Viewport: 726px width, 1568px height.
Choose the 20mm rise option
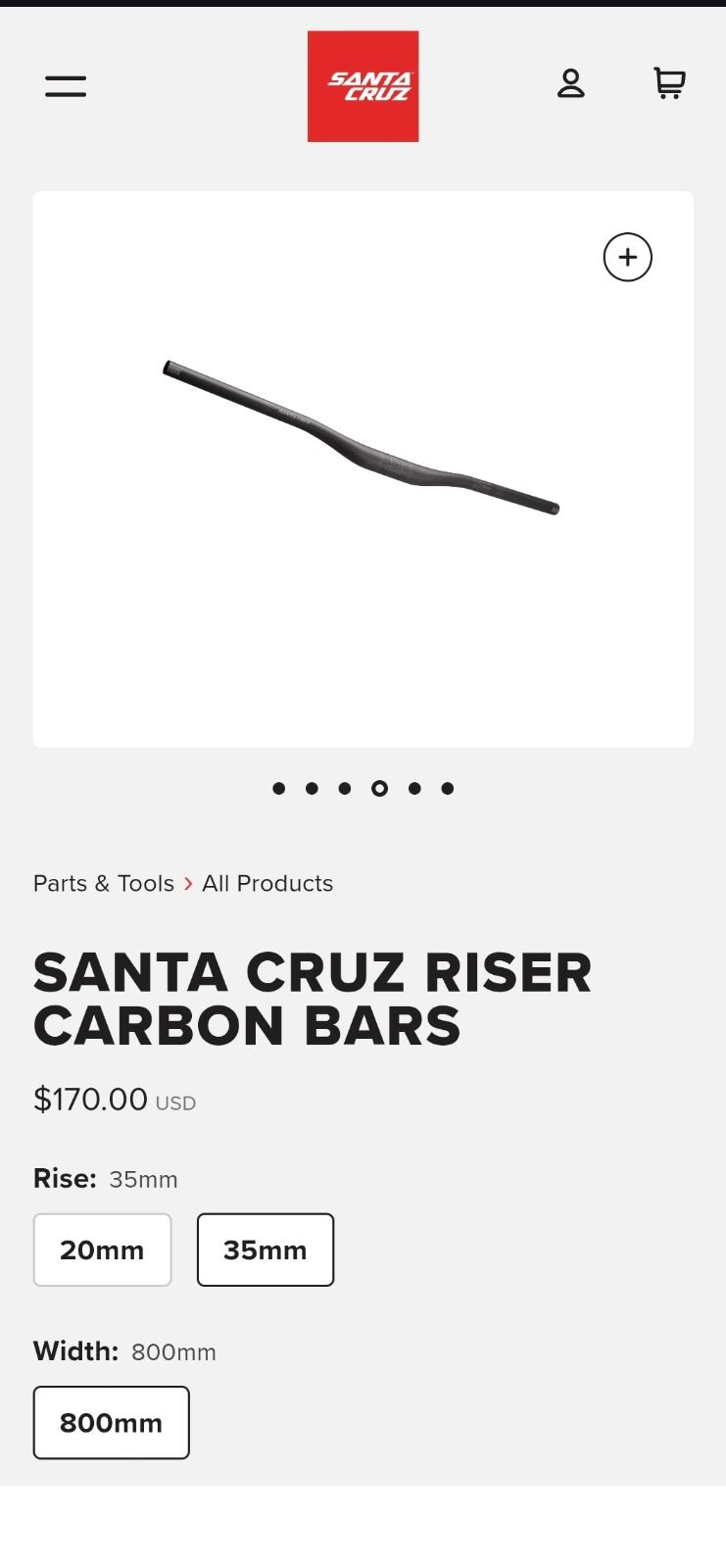(102, 1249)
